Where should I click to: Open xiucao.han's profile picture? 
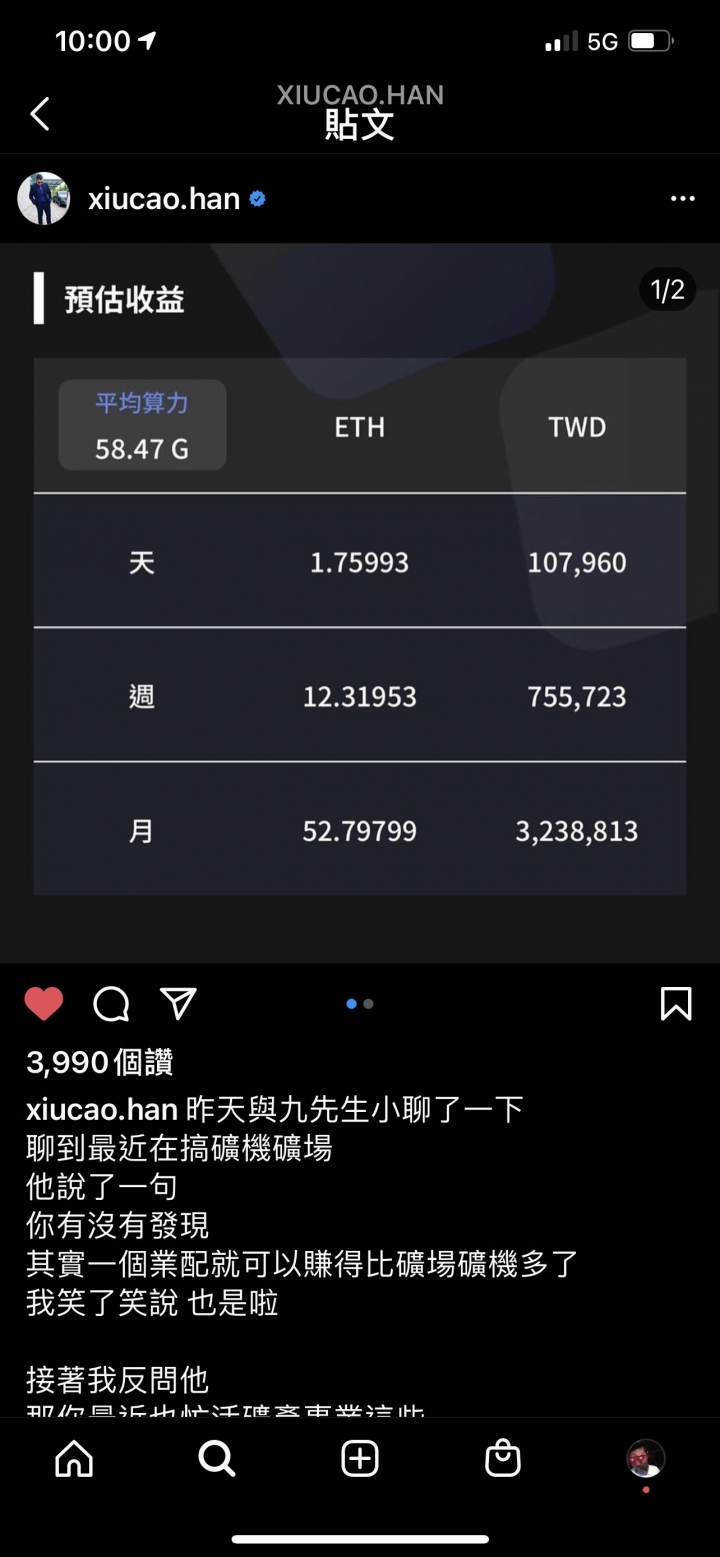44,199
